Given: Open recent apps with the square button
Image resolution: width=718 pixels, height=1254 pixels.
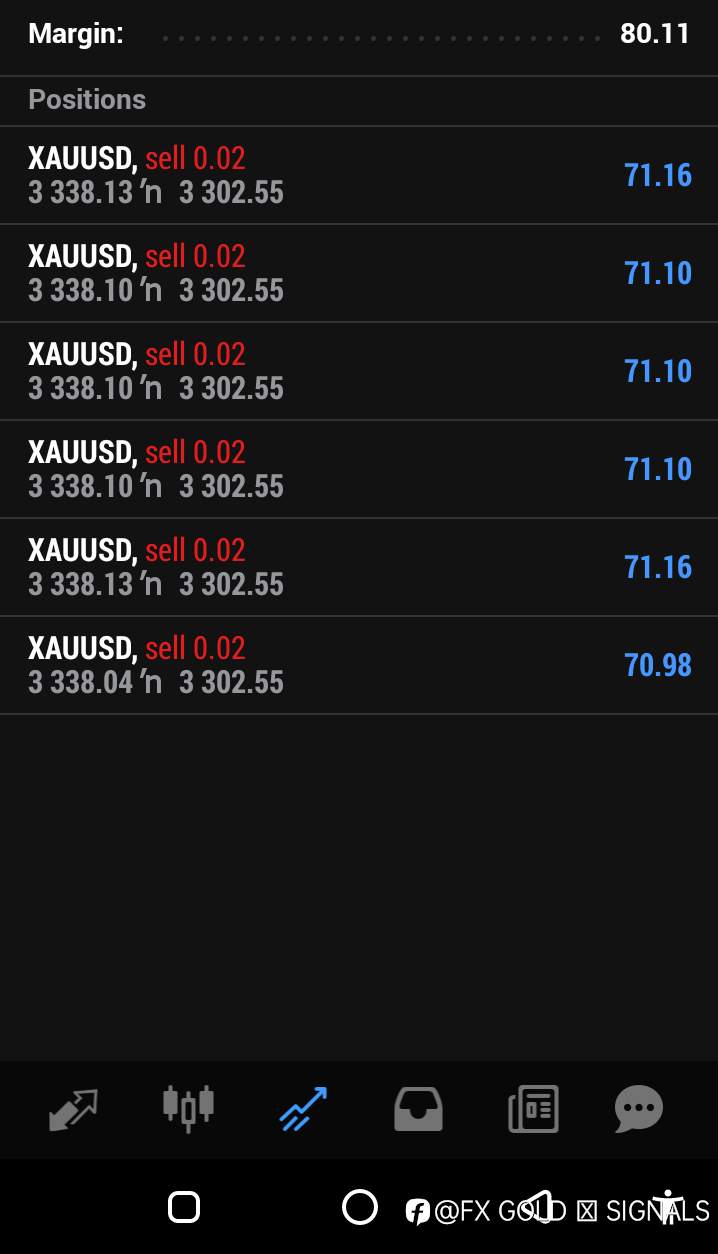Looking at the screenshot, I should [184, 1207].
